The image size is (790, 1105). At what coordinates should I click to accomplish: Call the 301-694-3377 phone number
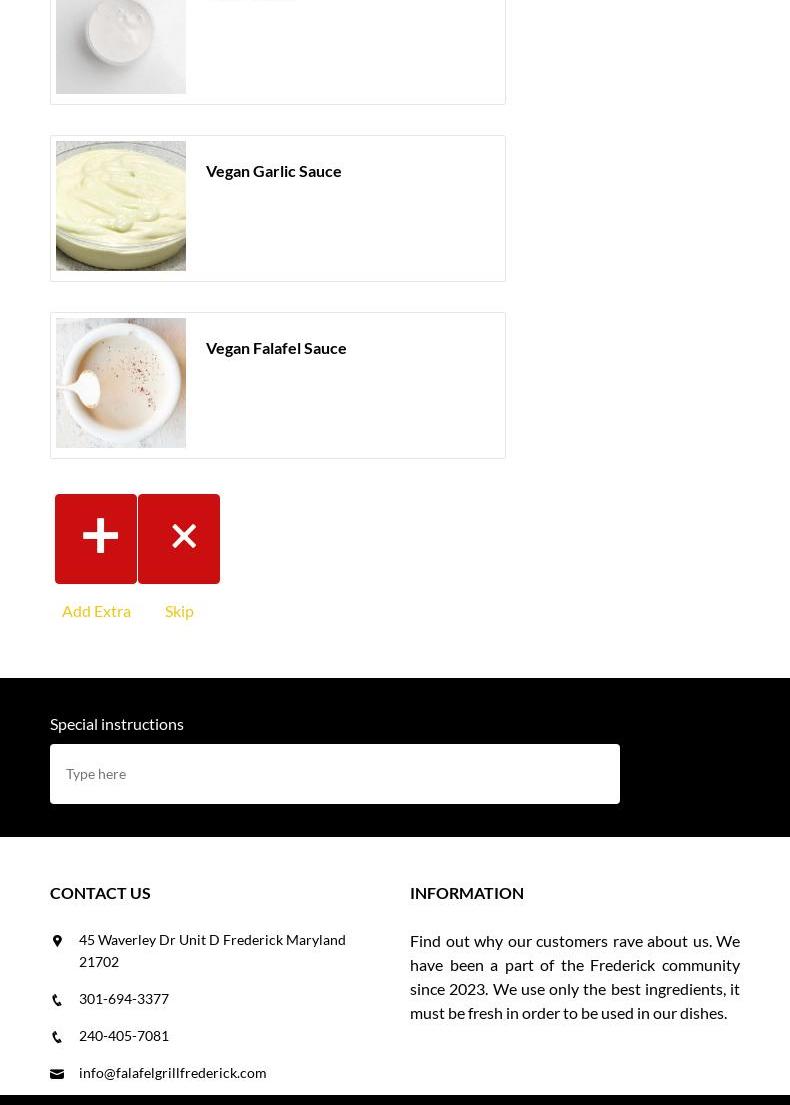click(x=124, y=998)
